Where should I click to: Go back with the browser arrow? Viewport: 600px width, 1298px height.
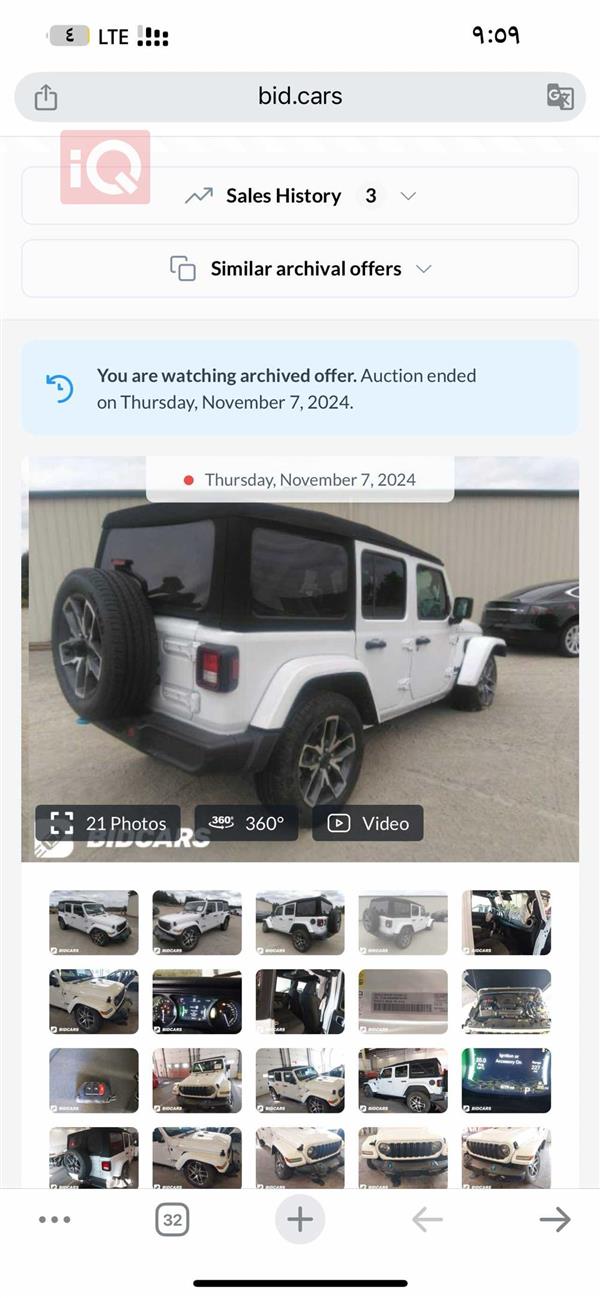pos(427,1219)
